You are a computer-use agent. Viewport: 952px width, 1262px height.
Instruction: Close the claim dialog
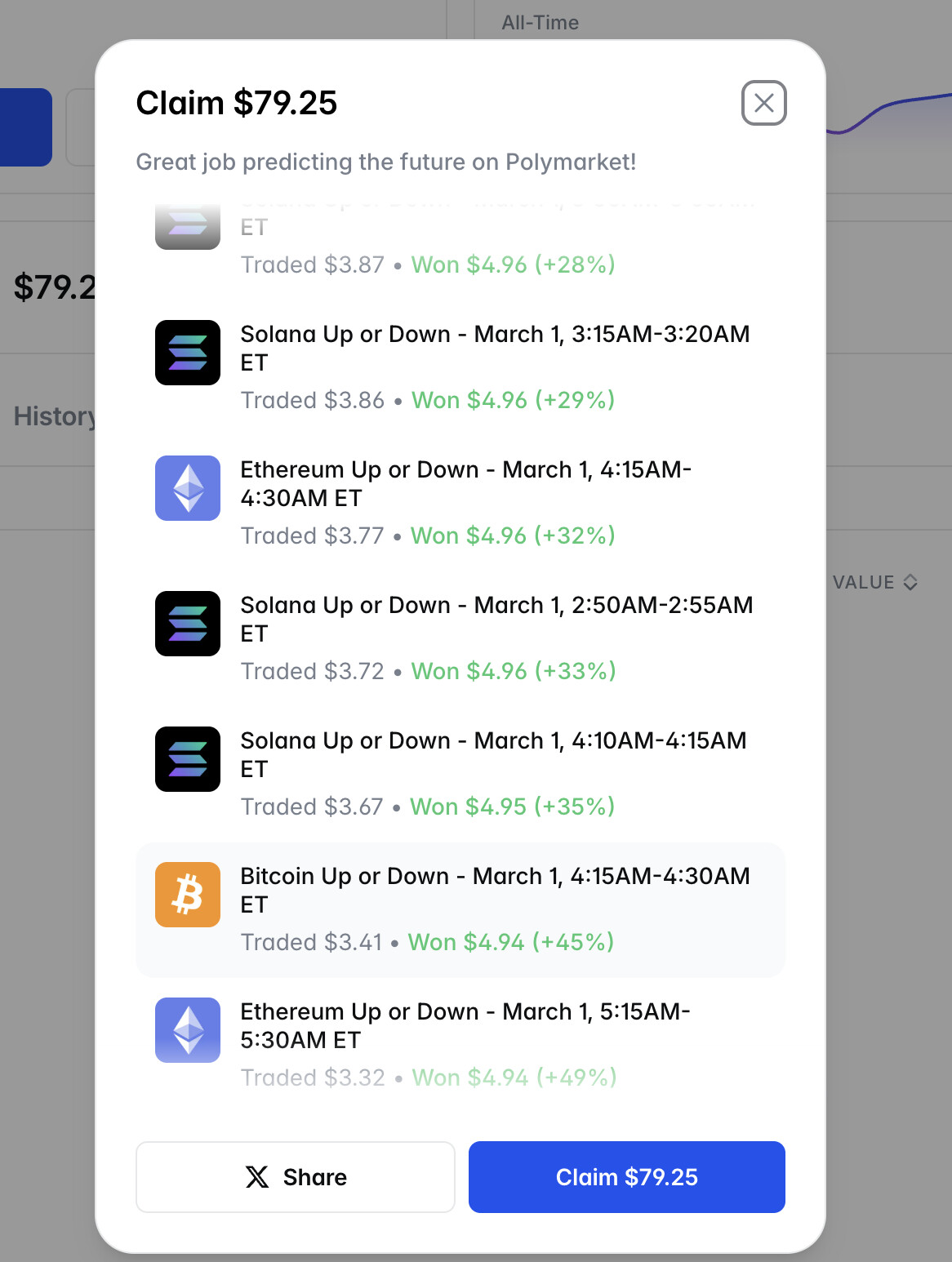tap(763, 103)
